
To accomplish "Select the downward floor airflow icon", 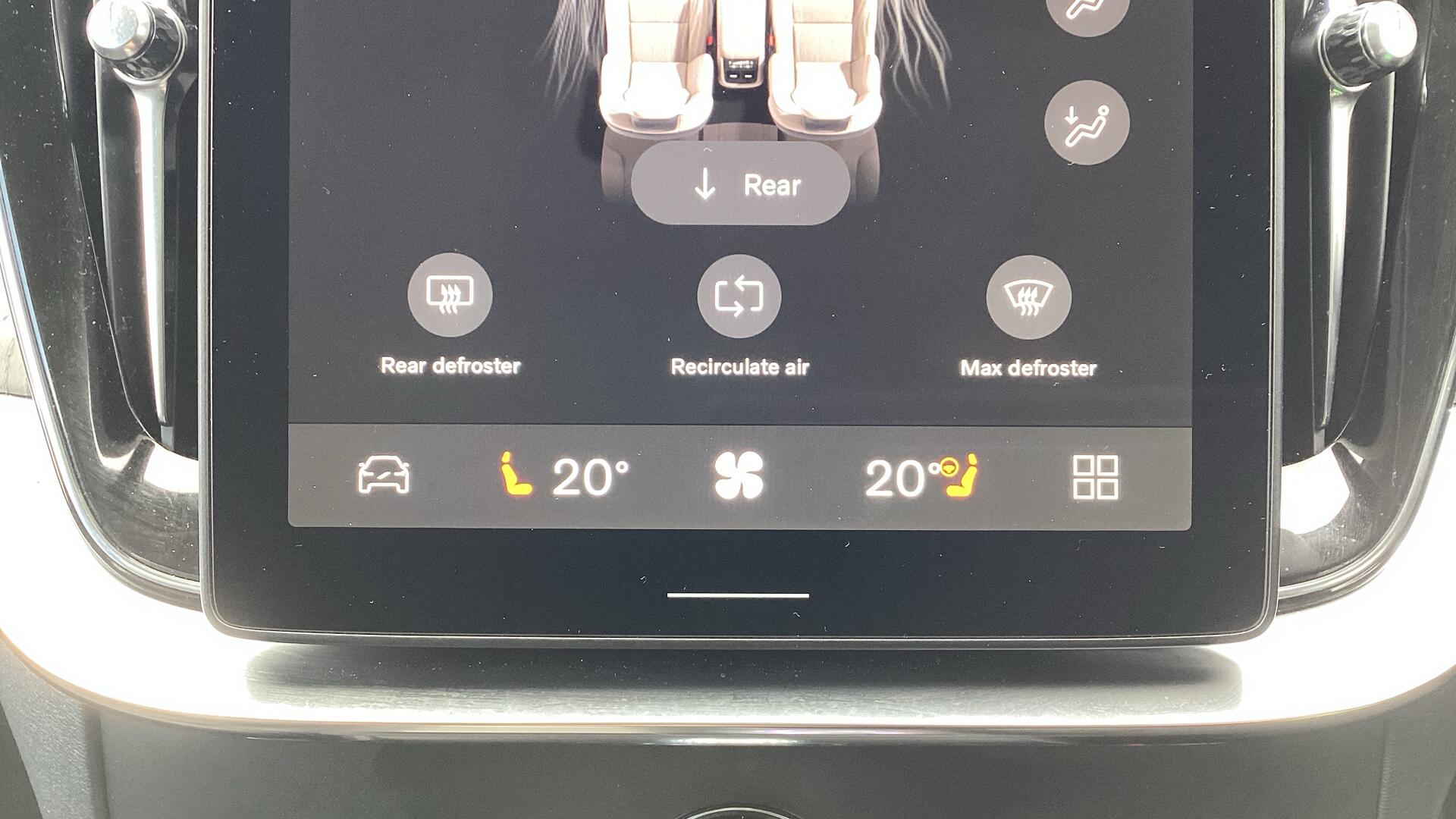I will [x=1086, y=124].
